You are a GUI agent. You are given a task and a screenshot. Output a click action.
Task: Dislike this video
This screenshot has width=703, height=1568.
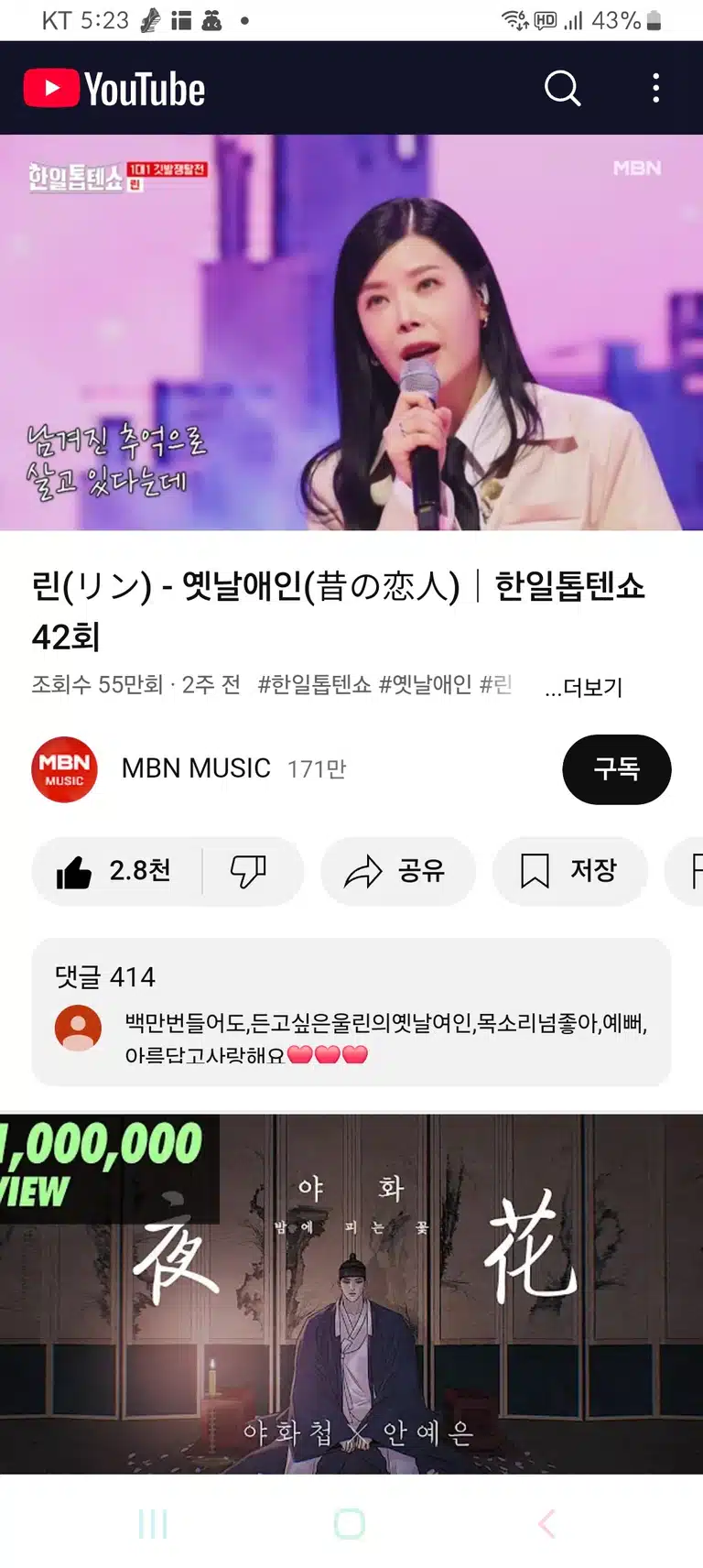click(x=249, y=871)
